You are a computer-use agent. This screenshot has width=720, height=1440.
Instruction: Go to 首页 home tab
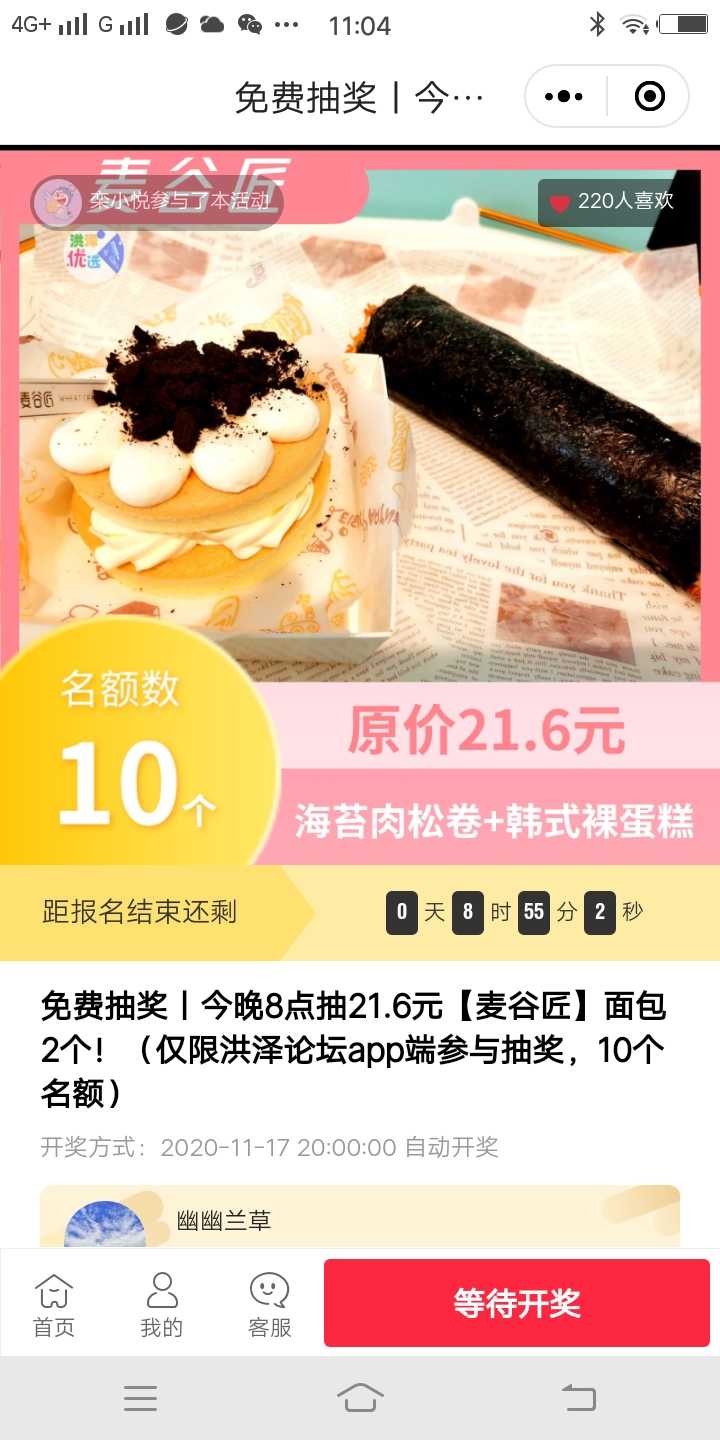54,1304
